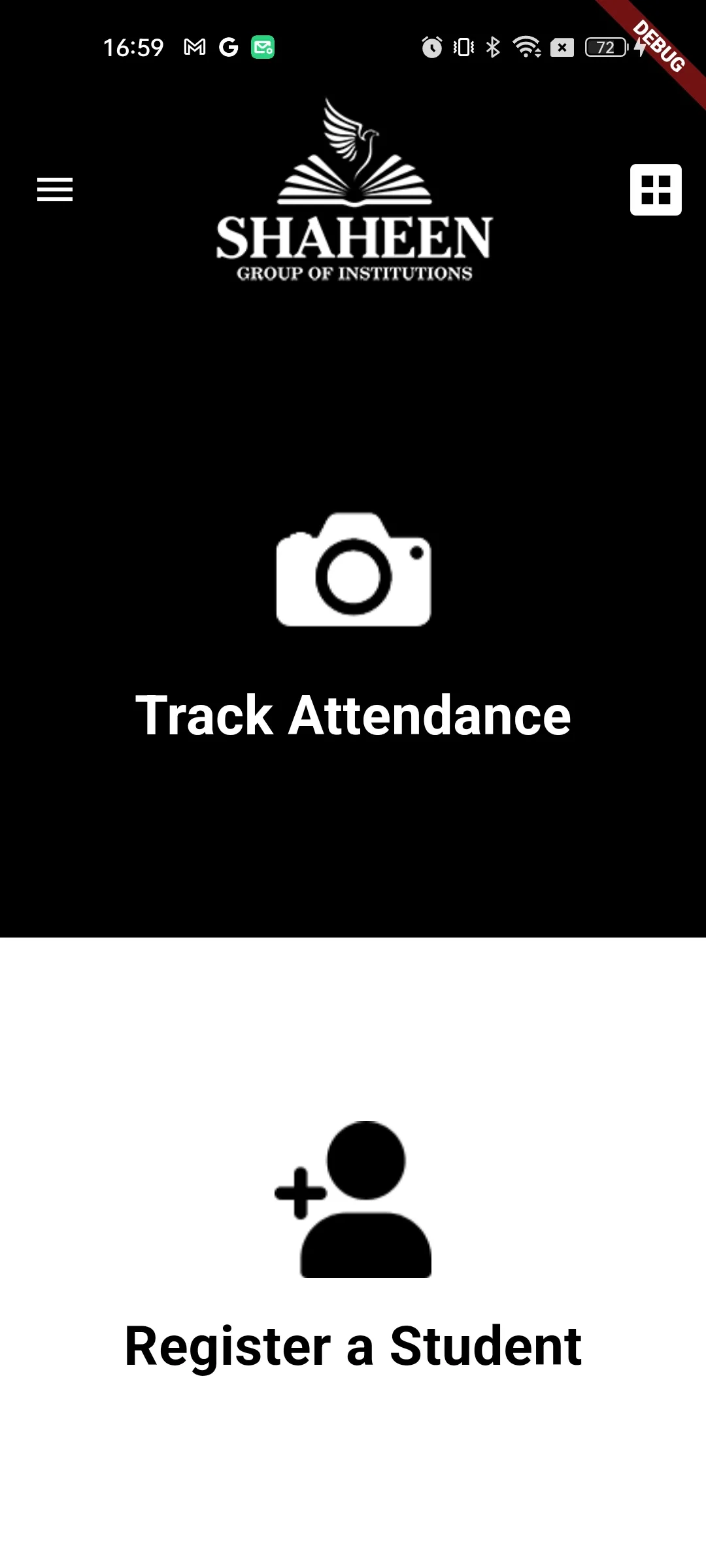Select Track Attendance
The image size is (706, 1568).
(353, 715)
